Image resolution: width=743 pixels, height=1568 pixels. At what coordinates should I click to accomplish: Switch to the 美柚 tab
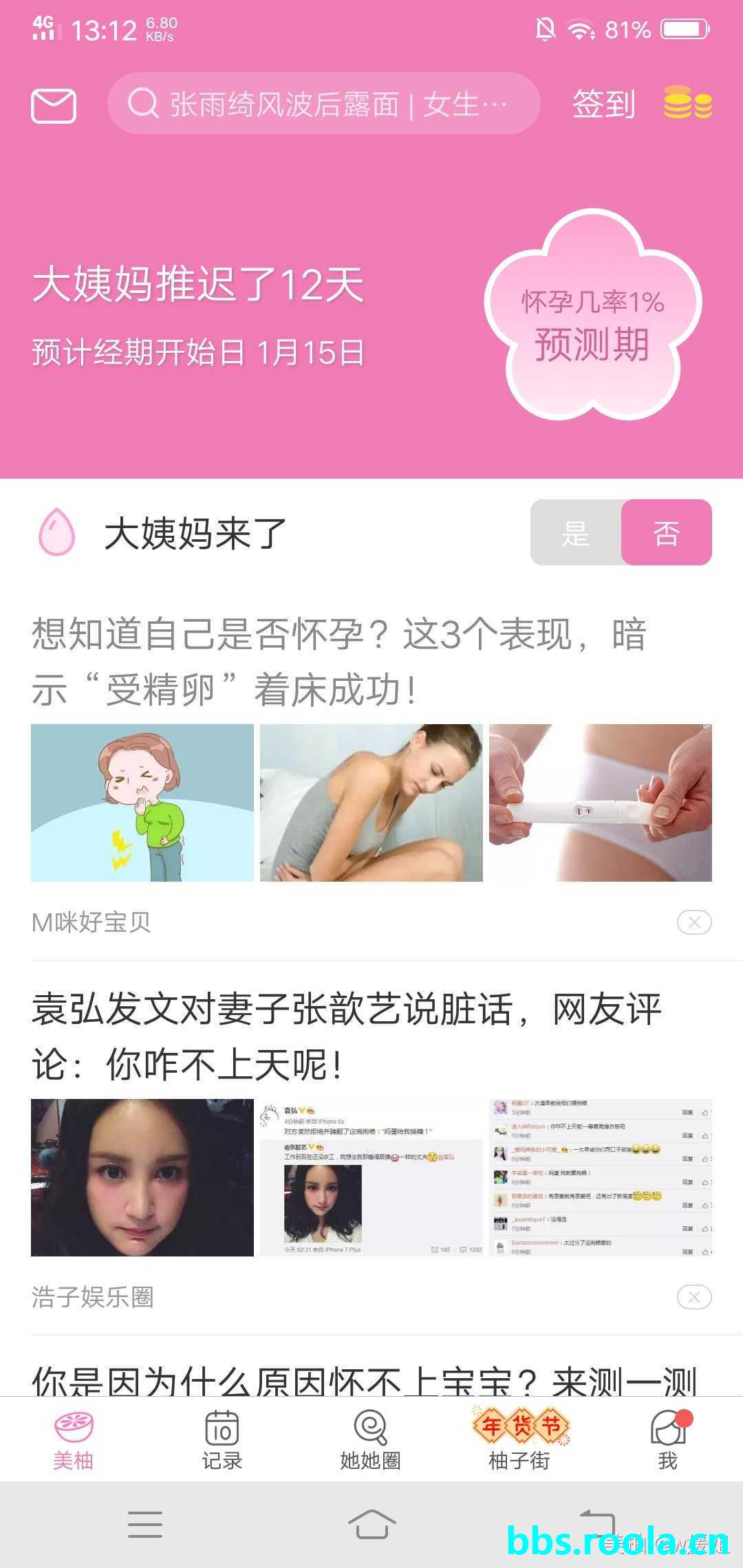point(74,1440)
